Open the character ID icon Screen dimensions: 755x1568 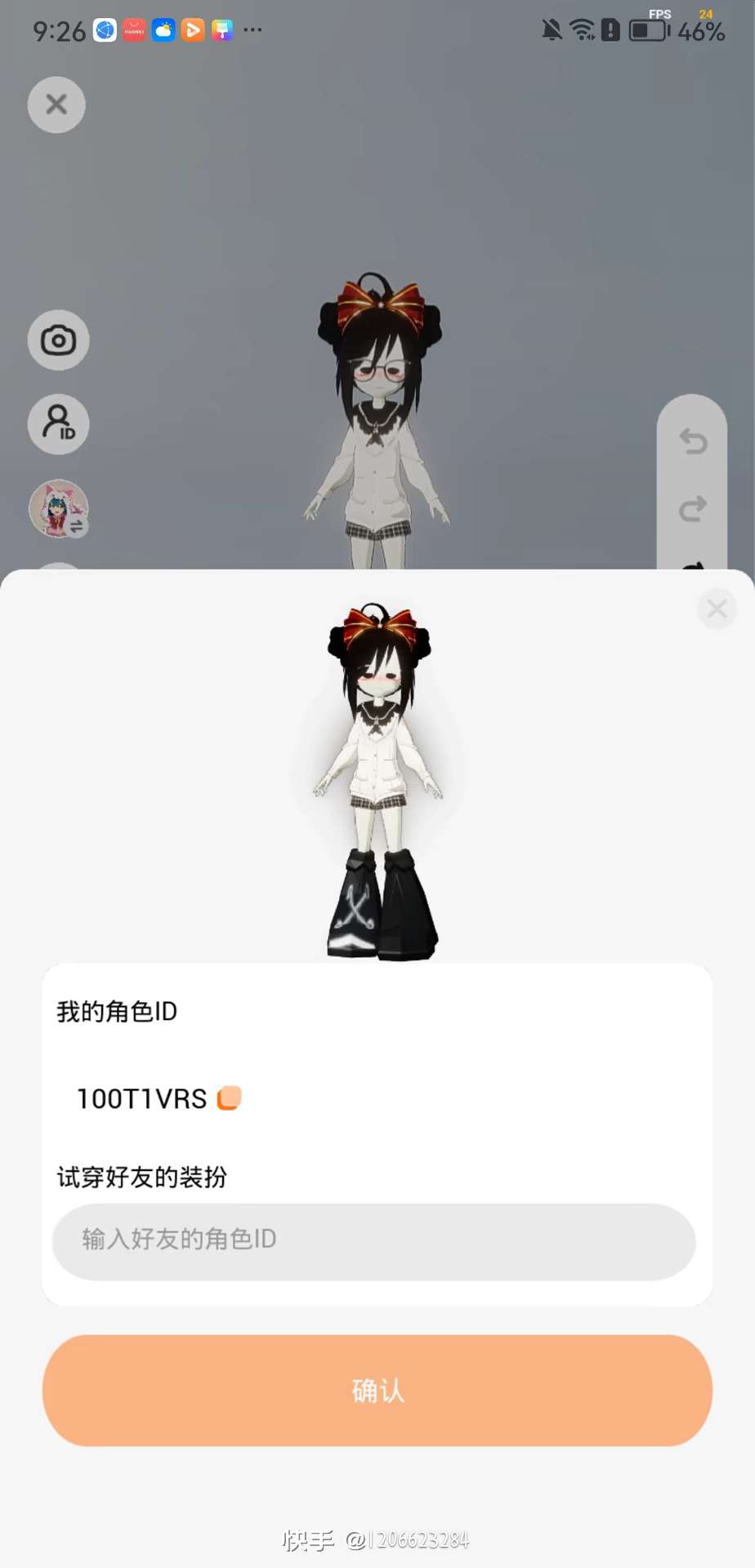(x=58, y=424)
